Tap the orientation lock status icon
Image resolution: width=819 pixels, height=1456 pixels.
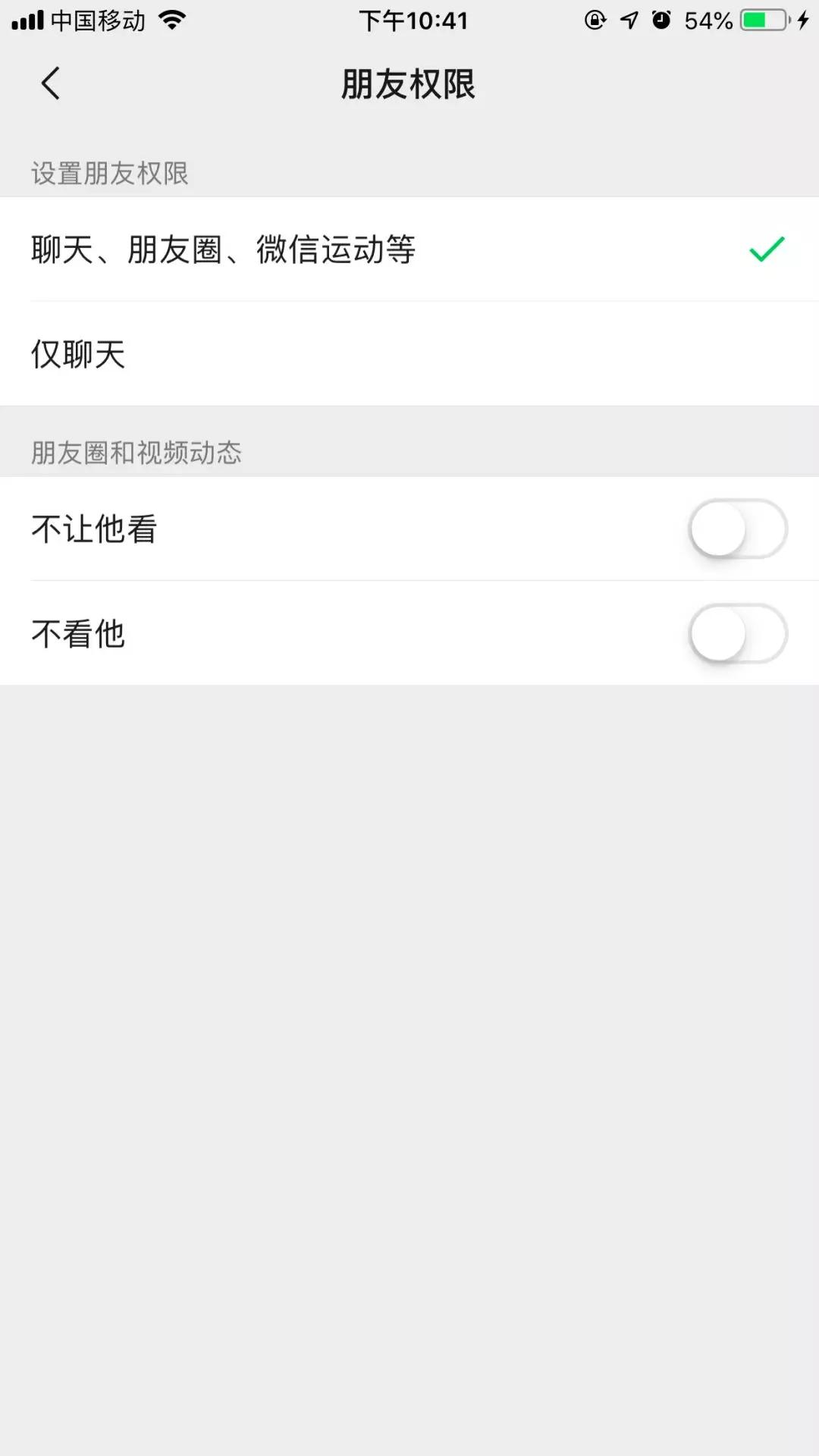(597, 20)
